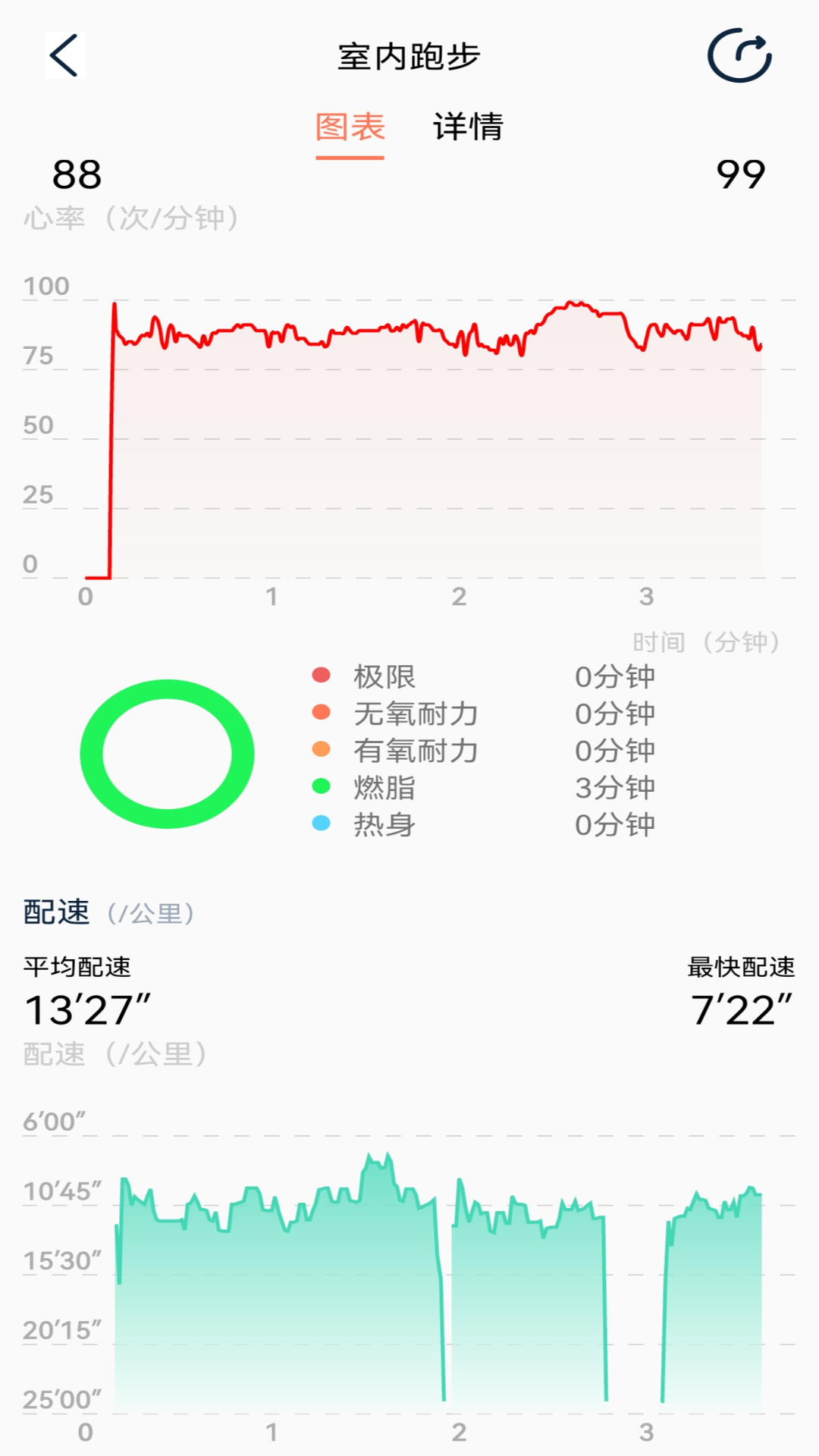Select the 图表 tab
819x1456 pixels.
pyautogui.click(x=350, y=127)
